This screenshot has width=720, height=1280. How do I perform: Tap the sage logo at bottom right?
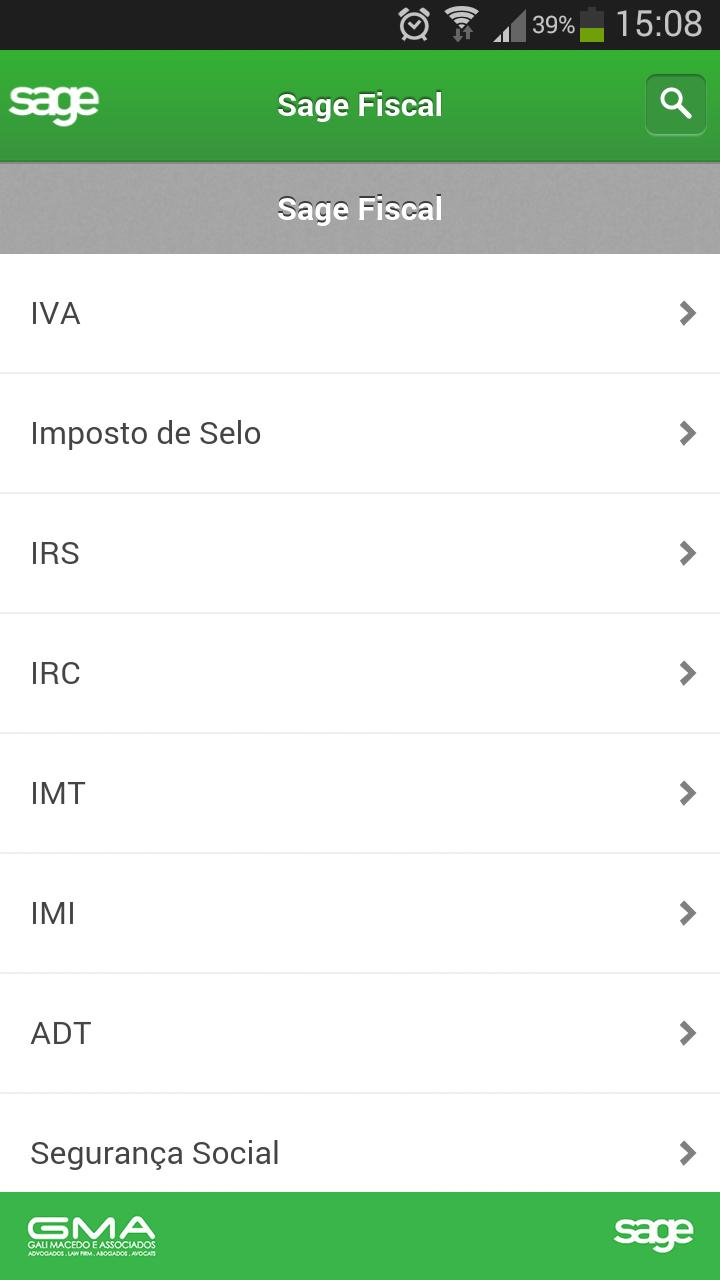654,1233
